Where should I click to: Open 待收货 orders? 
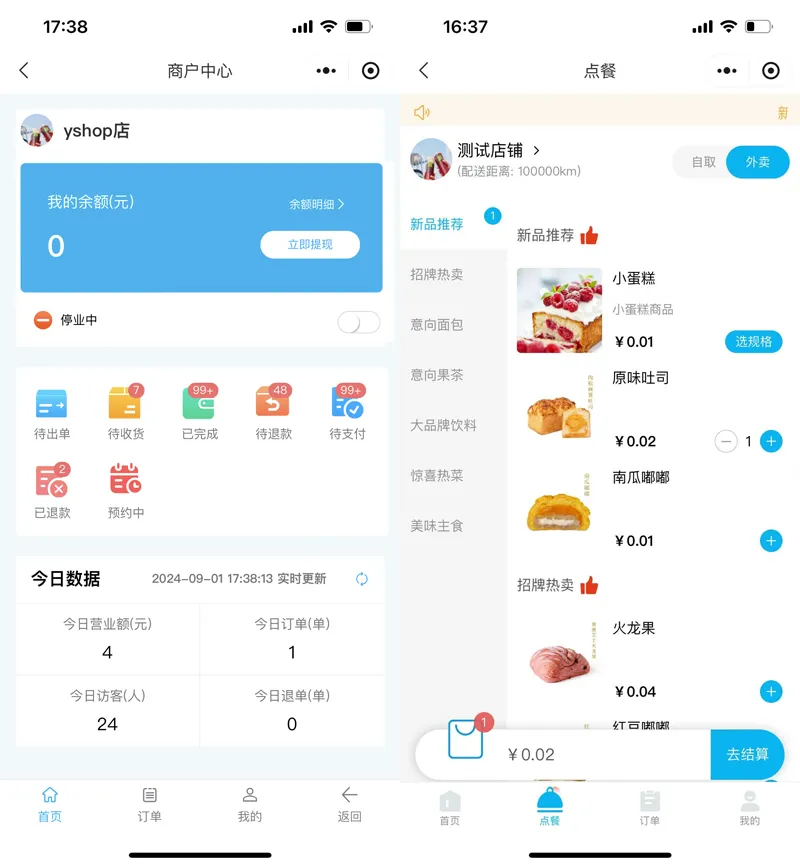coord(126,412)
